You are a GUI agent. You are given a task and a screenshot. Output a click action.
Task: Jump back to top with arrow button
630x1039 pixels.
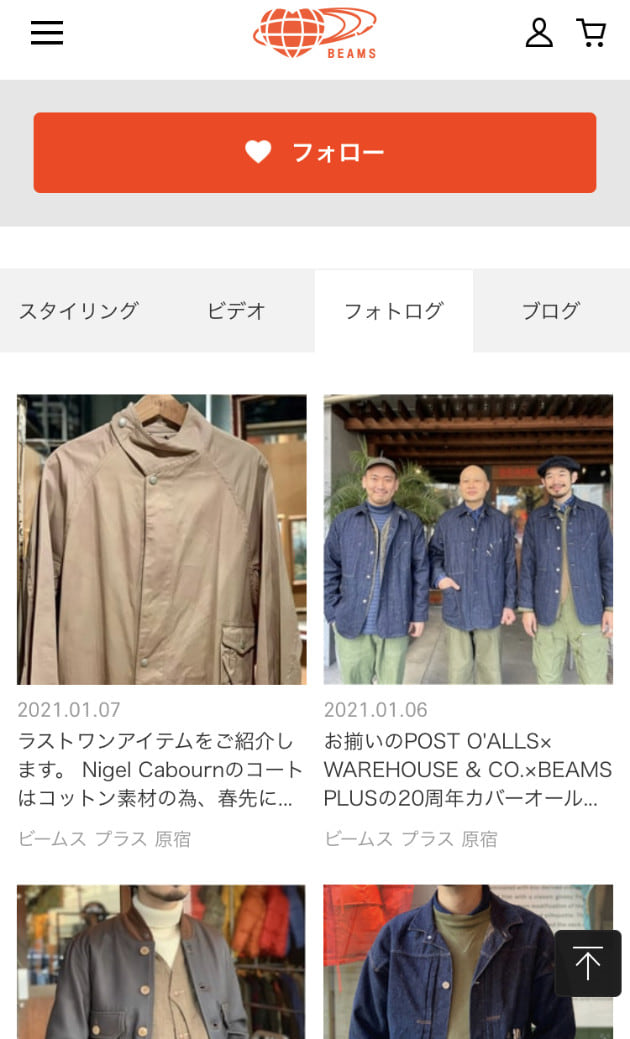coord(588,964)
